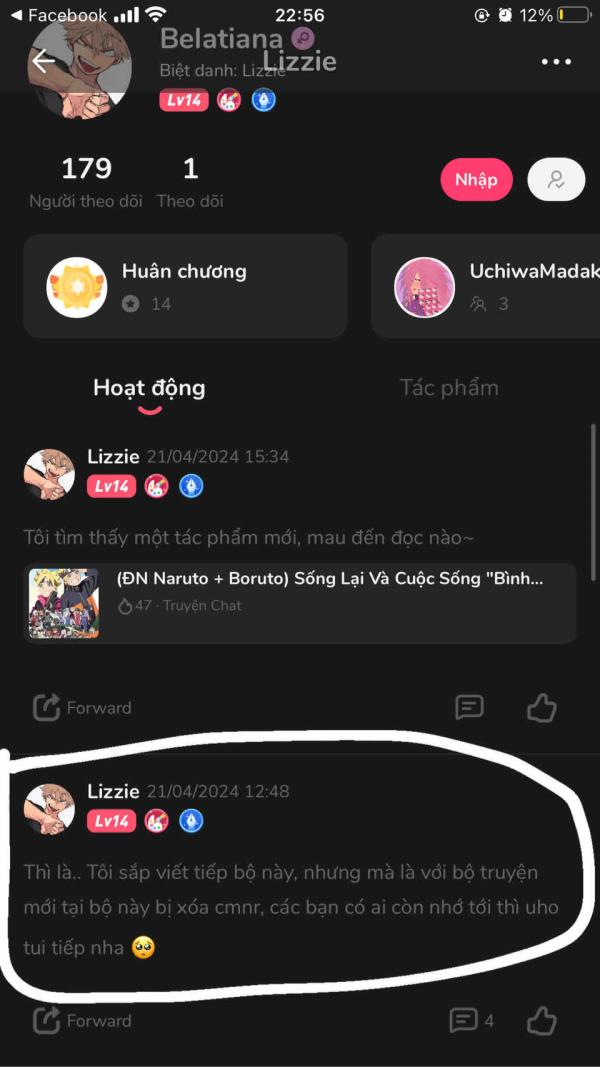The height and width of the screenshot is (1067, 600).
Task: Tap the pink Nhập button
Action: tap(476, 180)
